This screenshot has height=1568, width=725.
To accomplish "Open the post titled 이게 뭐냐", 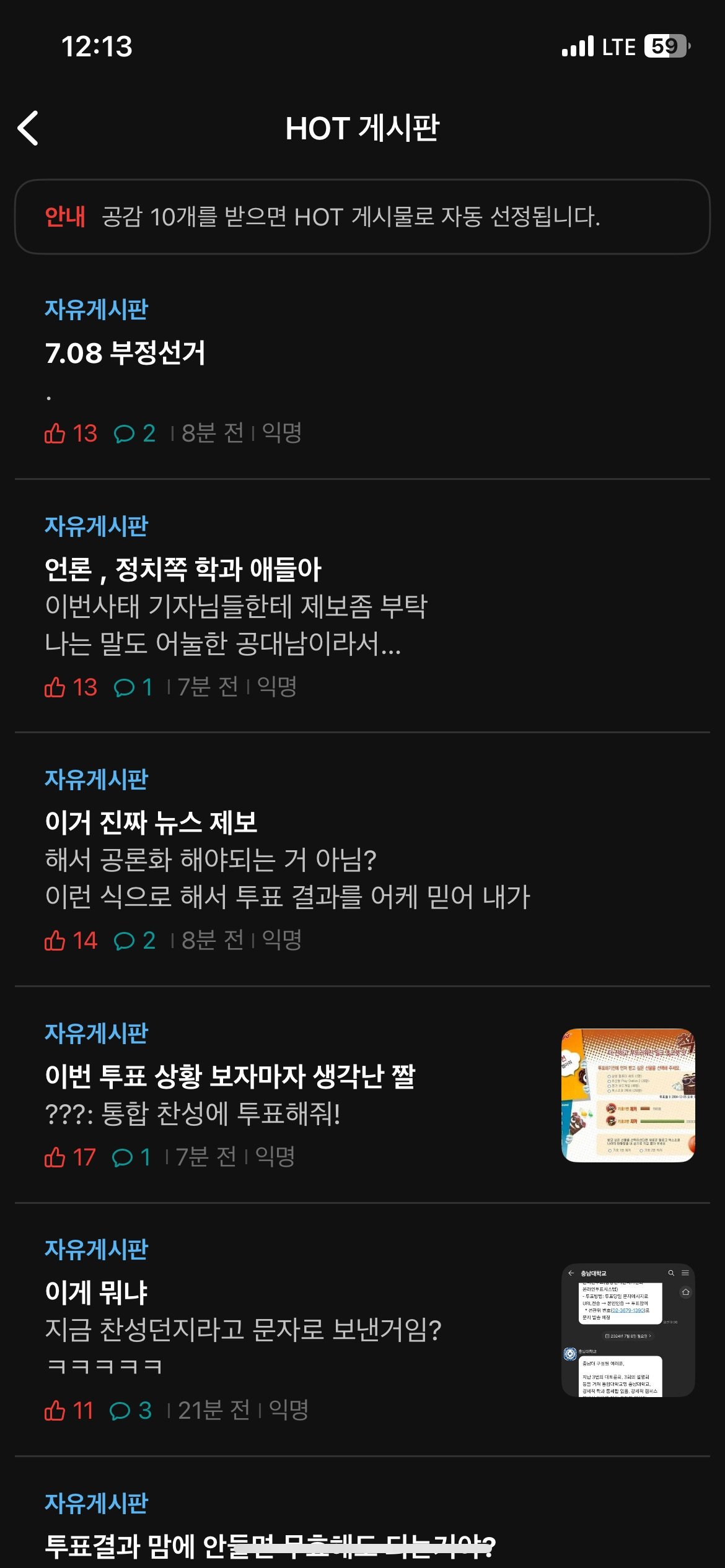I will pos(97,1292).
